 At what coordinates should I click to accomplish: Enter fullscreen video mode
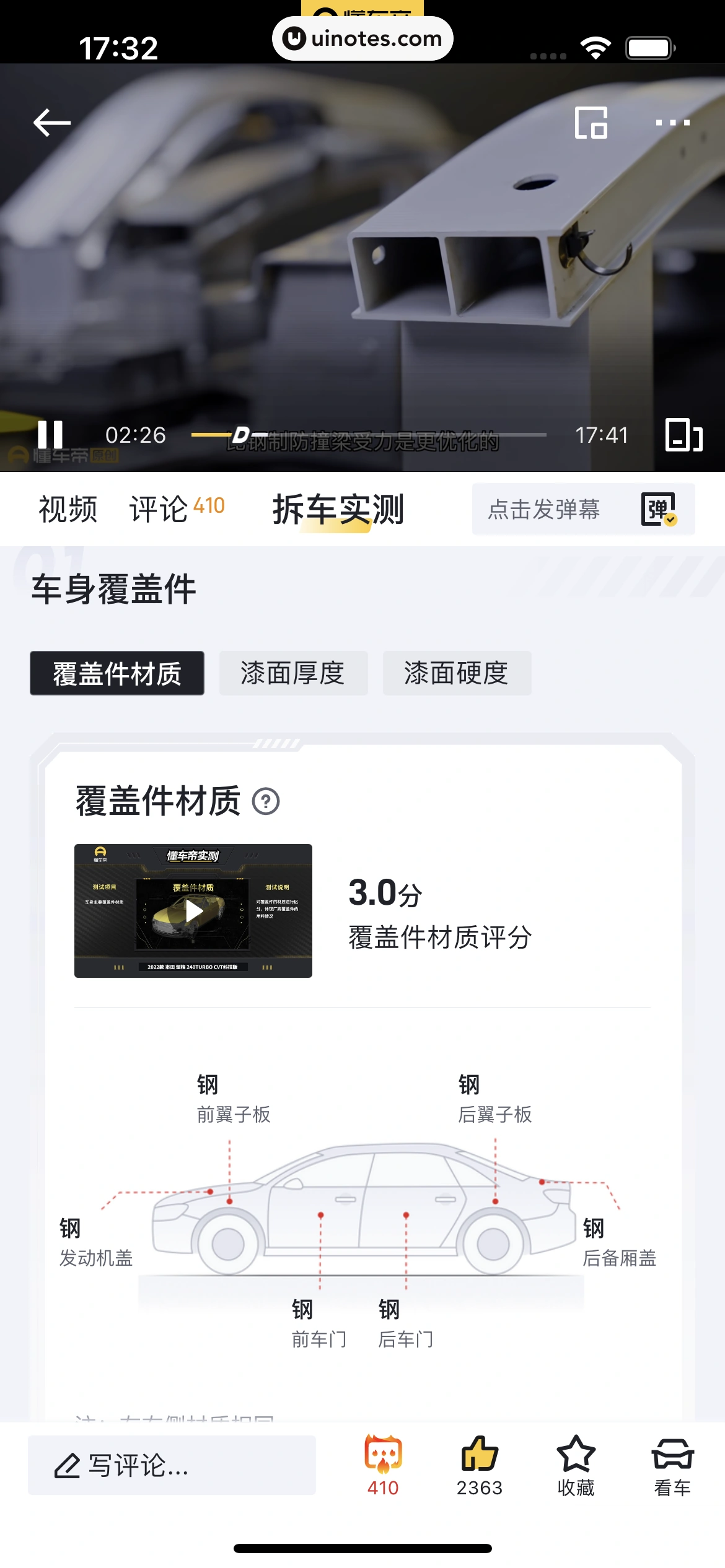click(683, 435)
